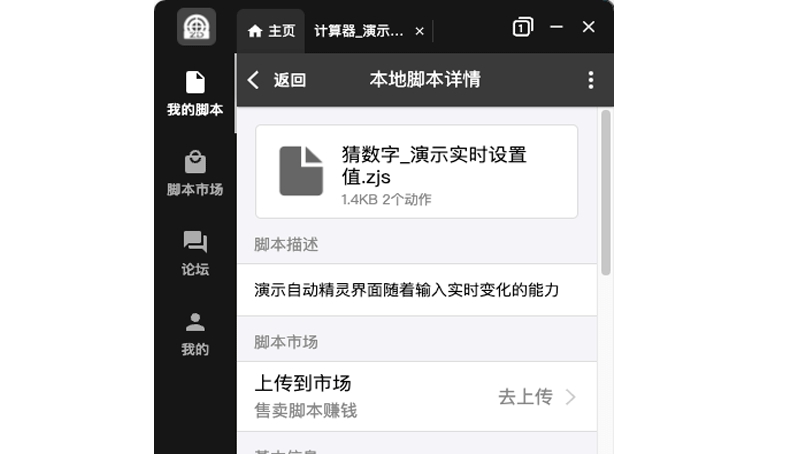Select the 计算器_演示 tab
Screen dimensions: 800x454
[x=359, y=31]
